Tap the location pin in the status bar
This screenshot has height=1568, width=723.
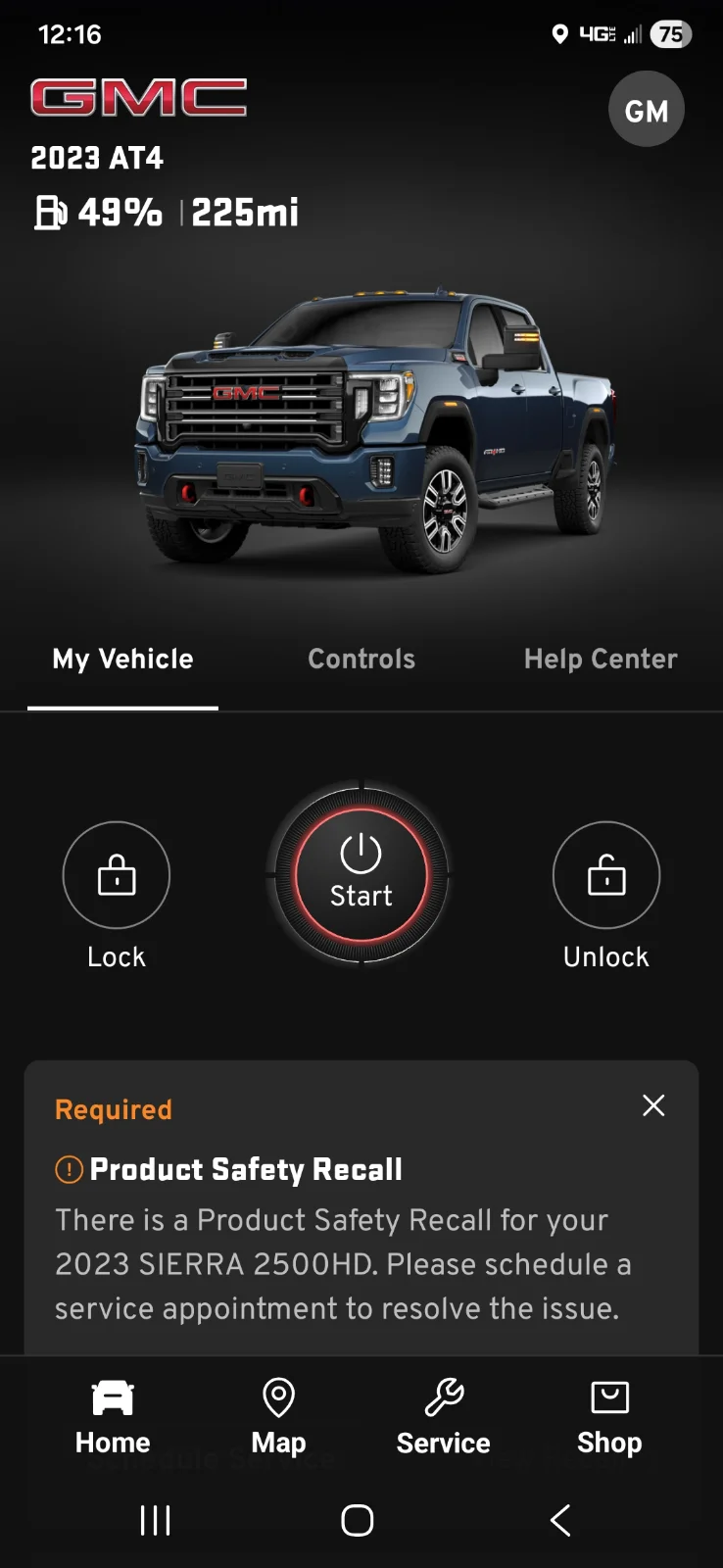558,34
